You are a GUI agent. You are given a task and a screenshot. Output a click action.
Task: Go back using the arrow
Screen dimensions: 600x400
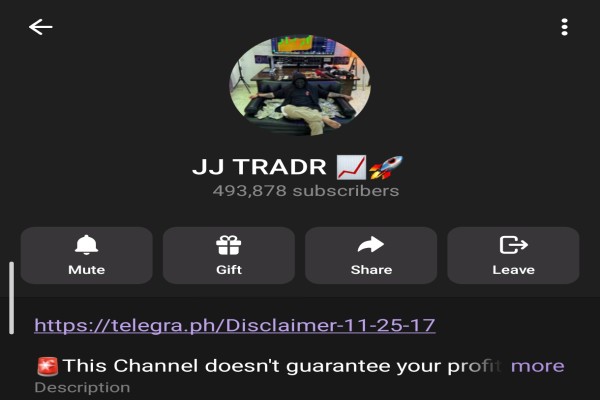click(40, 27)
